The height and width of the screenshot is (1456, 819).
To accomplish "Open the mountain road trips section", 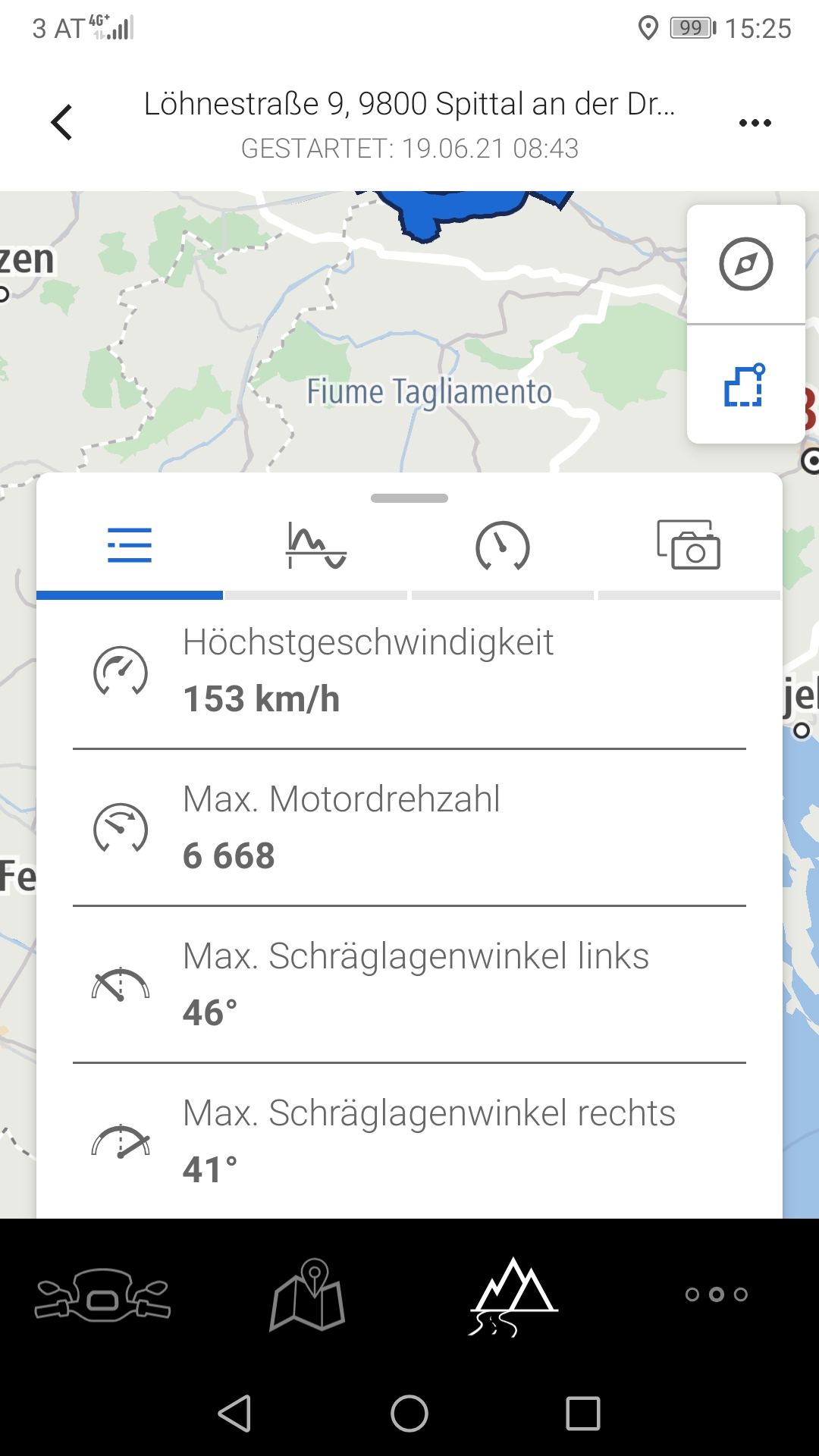I will pyautogui.click(x=513, y=1294).
